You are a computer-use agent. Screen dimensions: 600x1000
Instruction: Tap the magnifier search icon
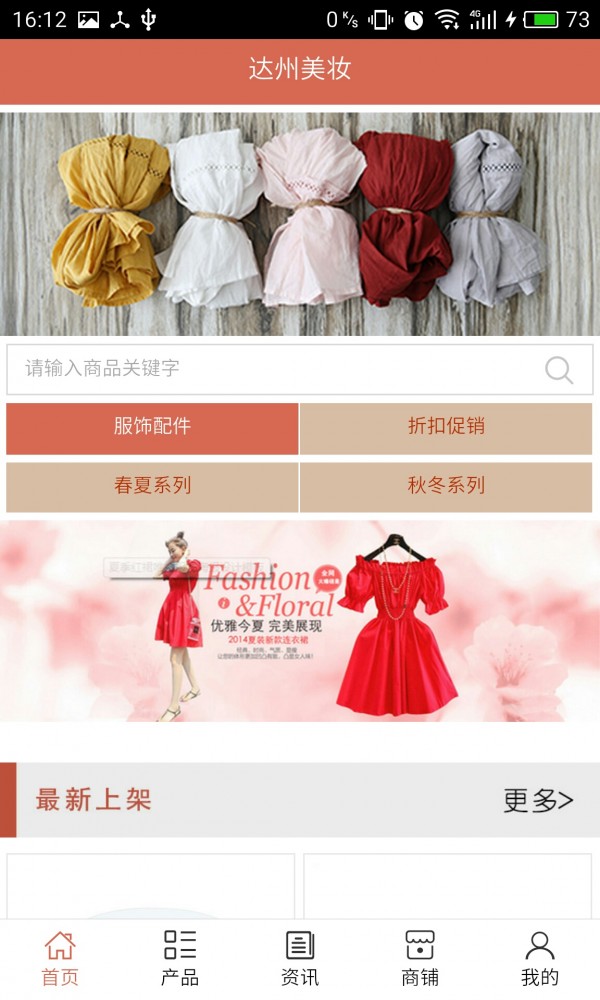[559, 370]
